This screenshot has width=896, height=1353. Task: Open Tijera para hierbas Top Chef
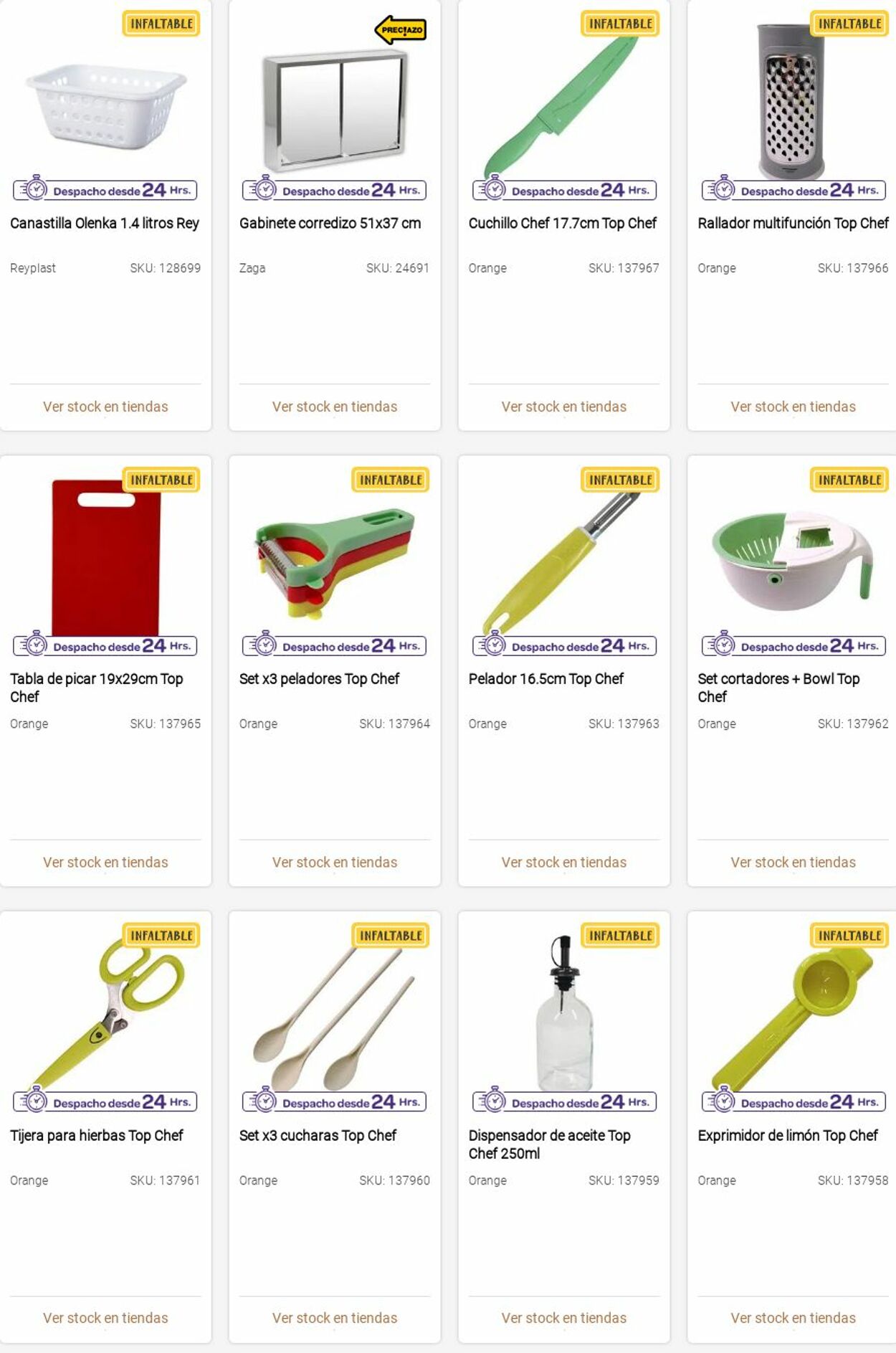[x=97, y=1135]
